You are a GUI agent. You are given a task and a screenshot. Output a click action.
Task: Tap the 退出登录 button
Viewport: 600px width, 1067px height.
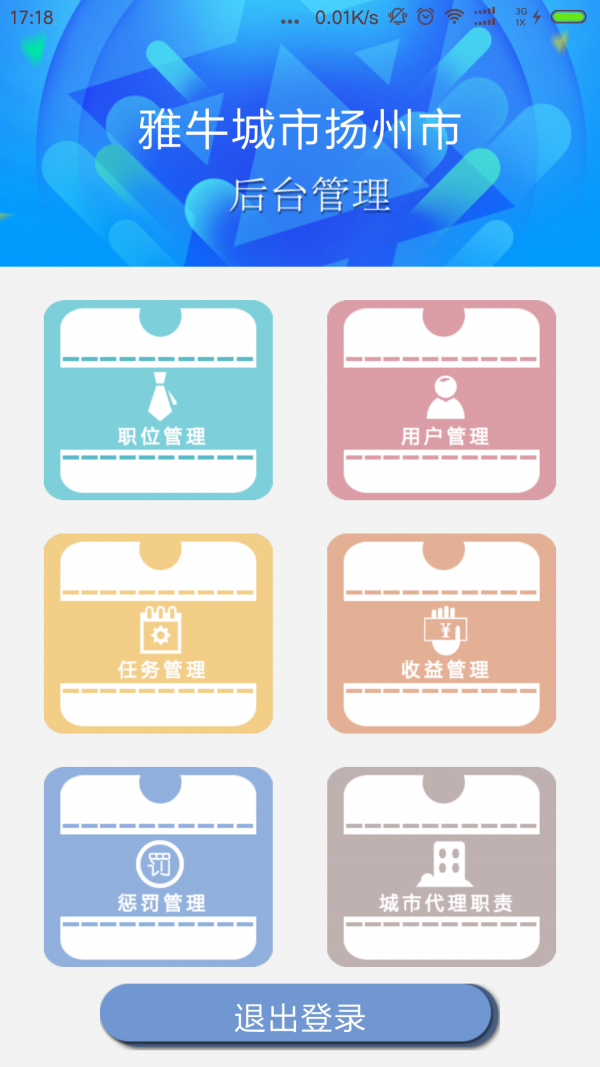point(297,1016)
